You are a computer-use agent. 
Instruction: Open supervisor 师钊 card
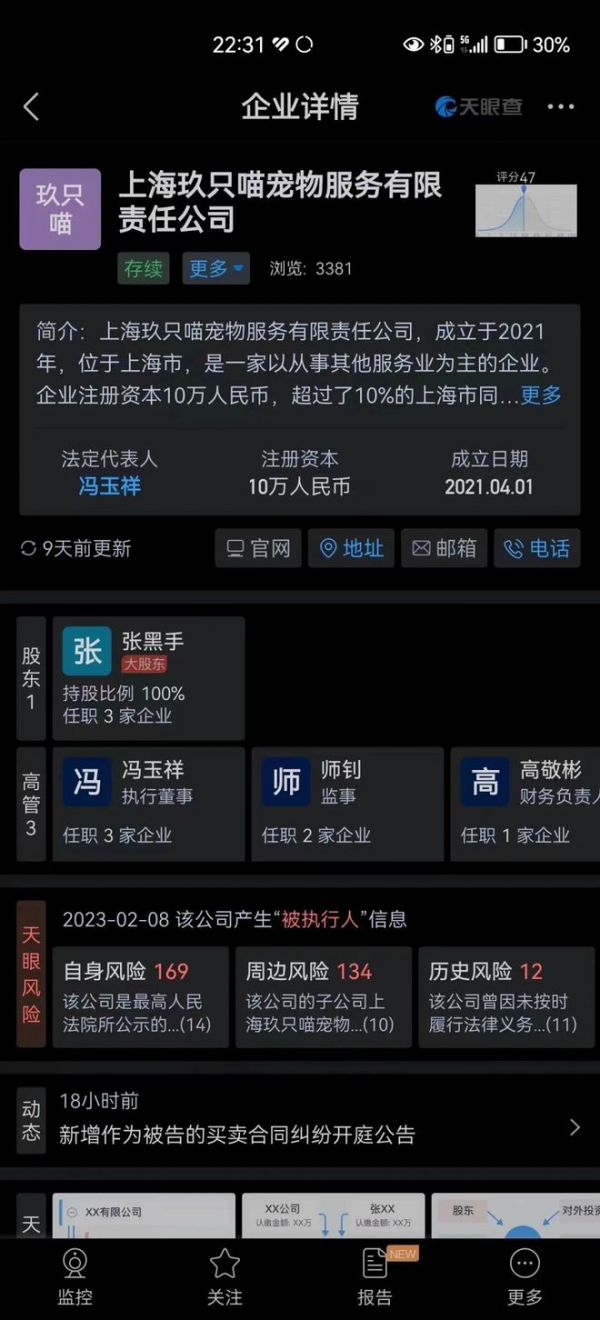346,803
